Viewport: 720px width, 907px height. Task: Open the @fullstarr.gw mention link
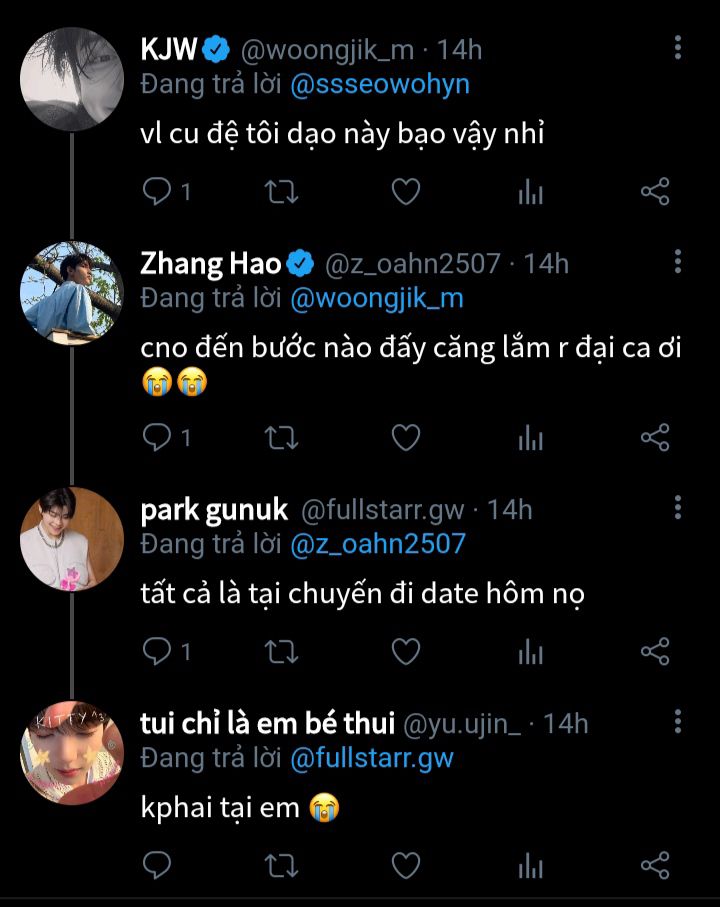372,758
